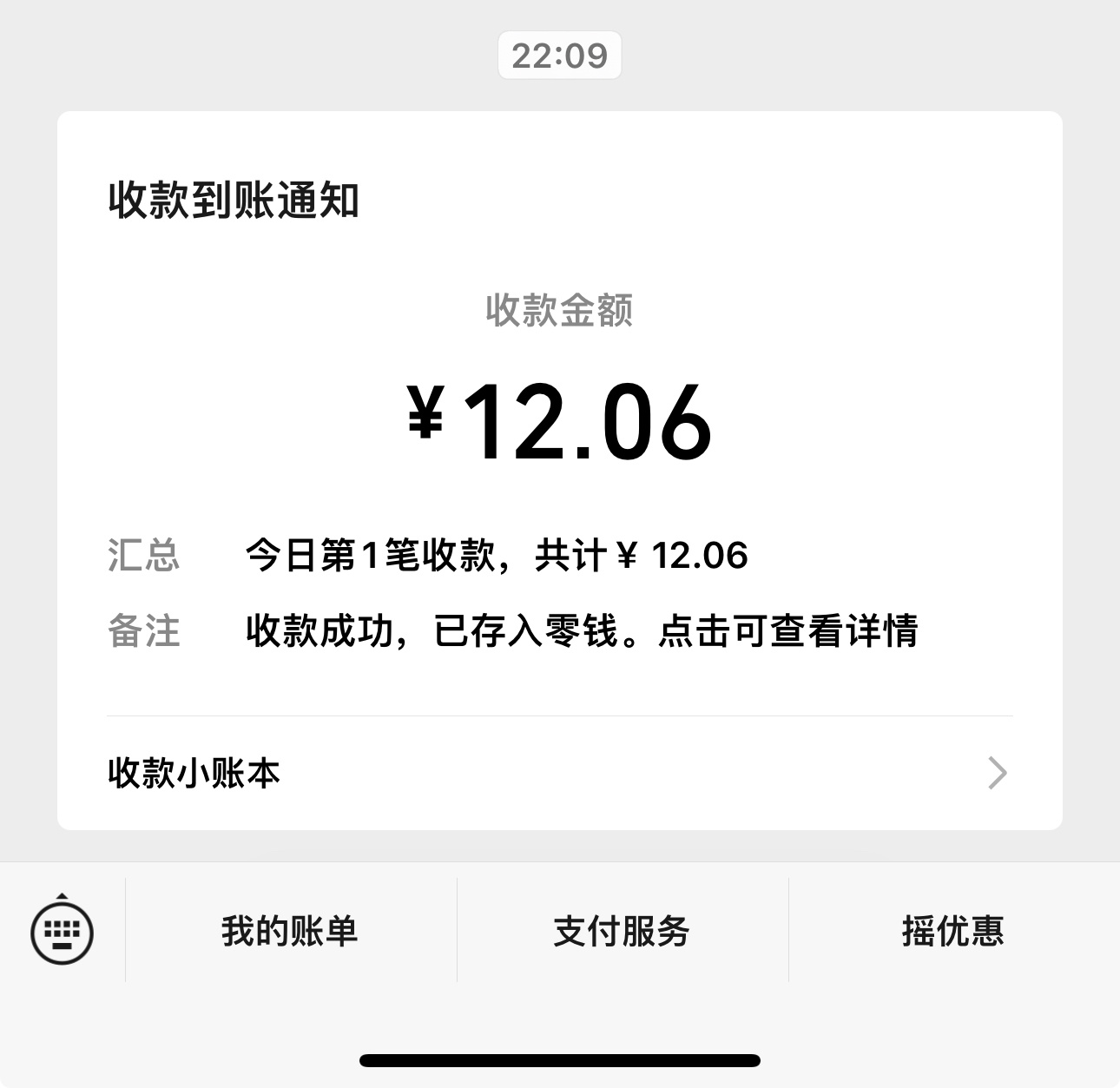Open the 收款到账通知 card details
Screen dimensions: 1120x1088
click(x=559, y=413)
